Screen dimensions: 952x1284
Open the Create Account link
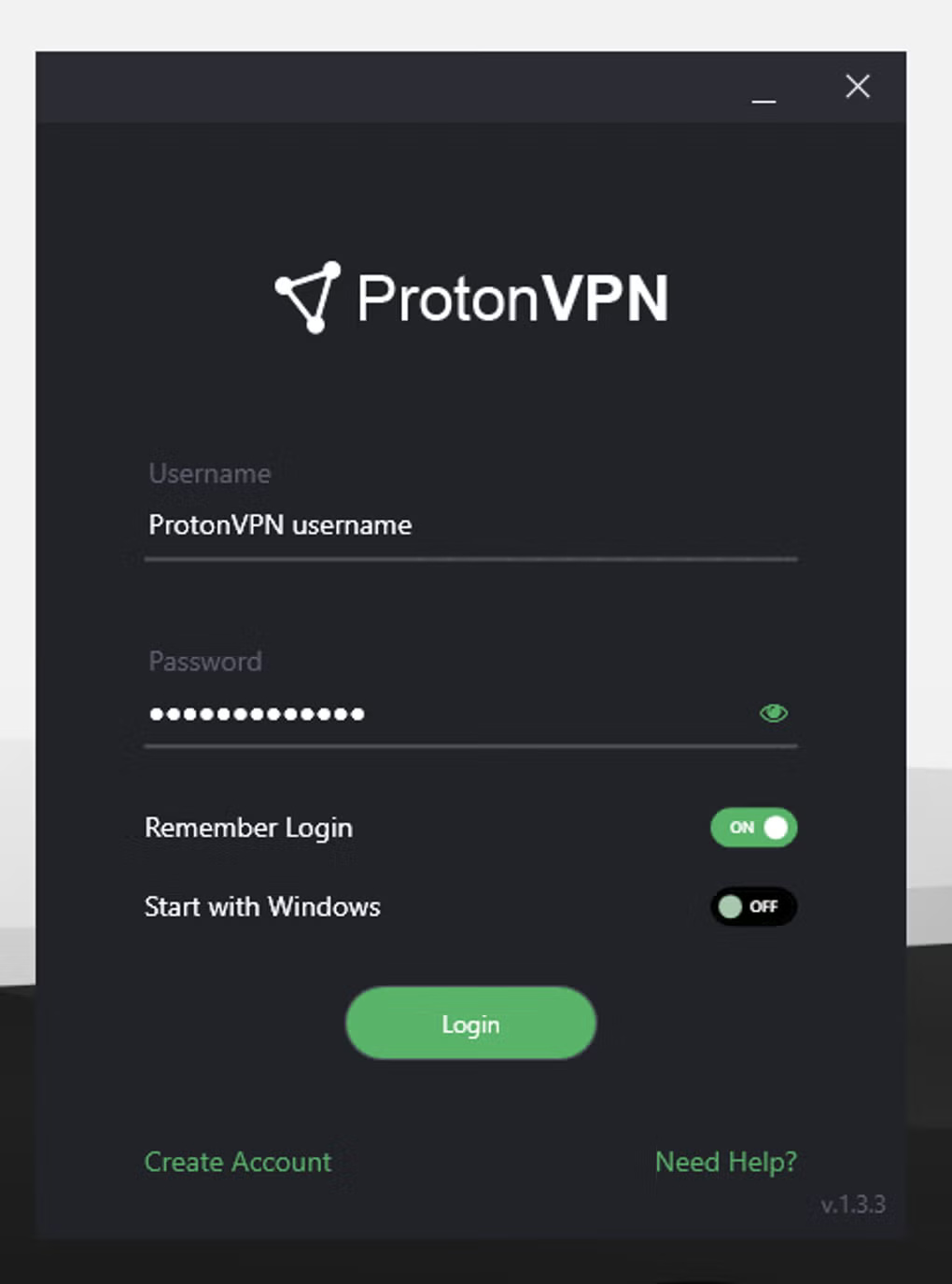click(238, 1162)
